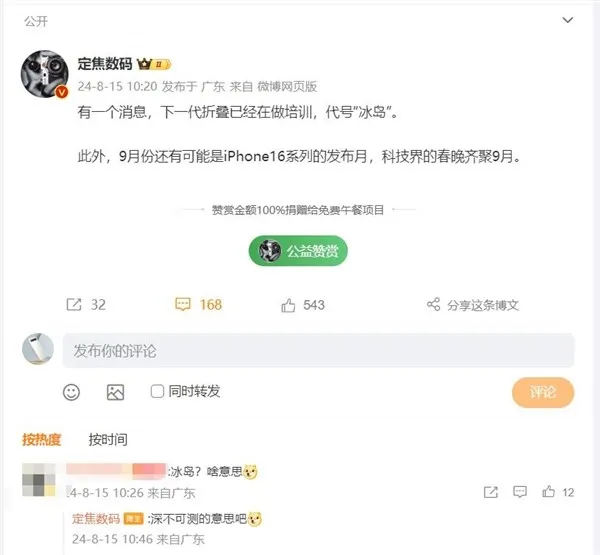Like the post with 543 likes
The image size is (600, 555).
303,305
